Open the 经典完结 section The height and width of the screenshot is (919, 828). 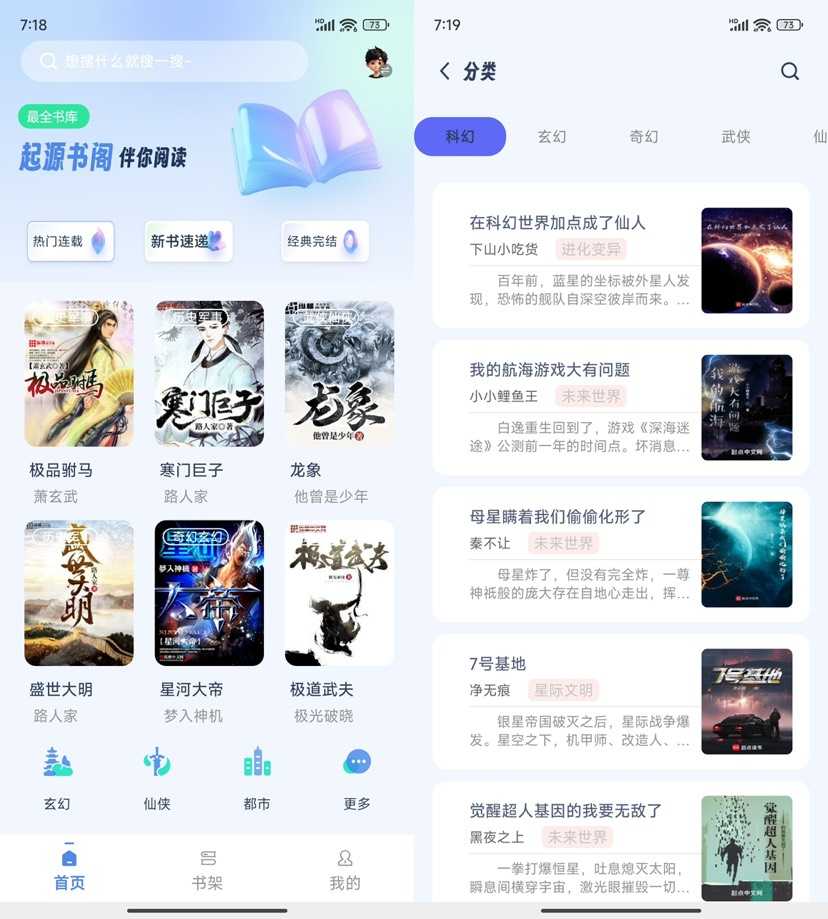[x=325, y=241]
